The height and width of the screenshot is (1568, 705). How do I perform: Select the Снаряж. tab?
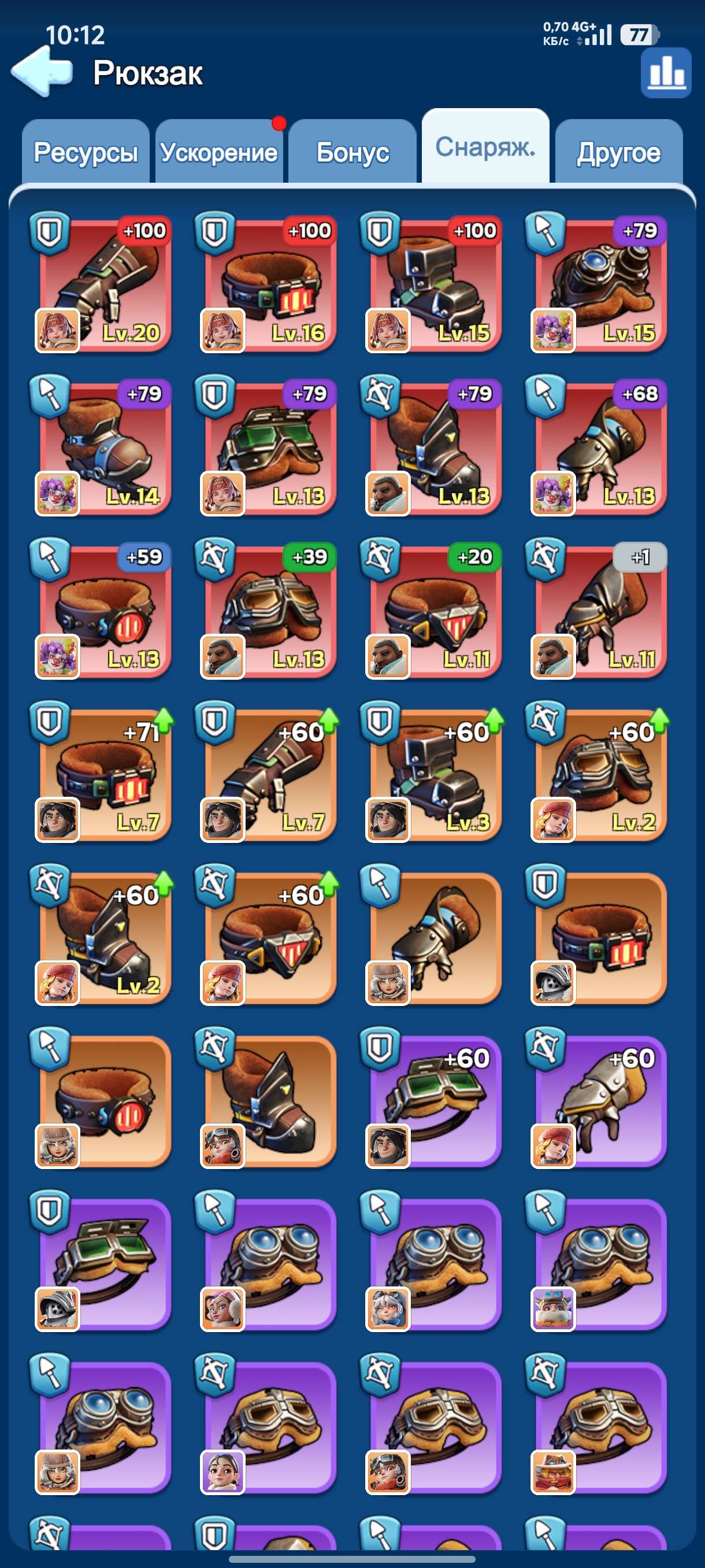[485, 147]
